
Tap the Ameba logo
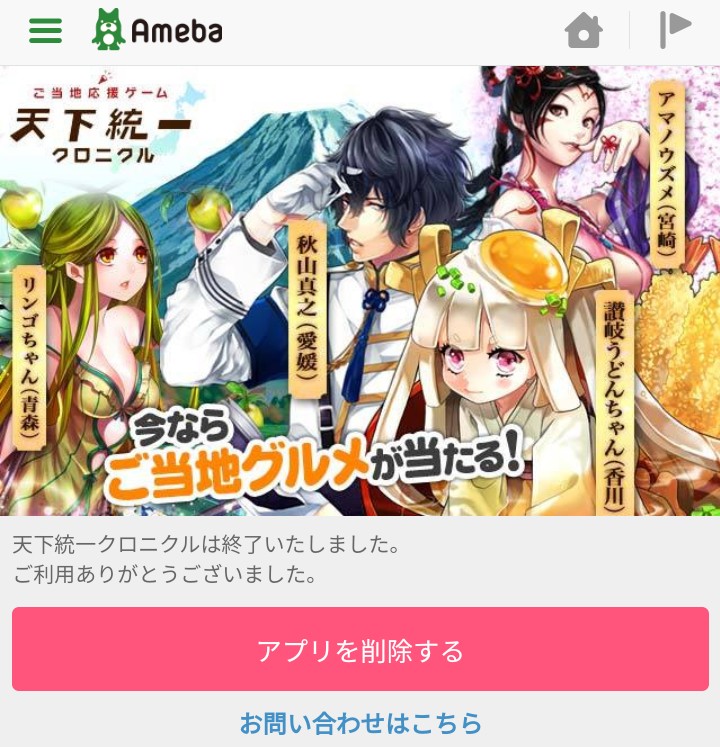[x=157, y=31]
